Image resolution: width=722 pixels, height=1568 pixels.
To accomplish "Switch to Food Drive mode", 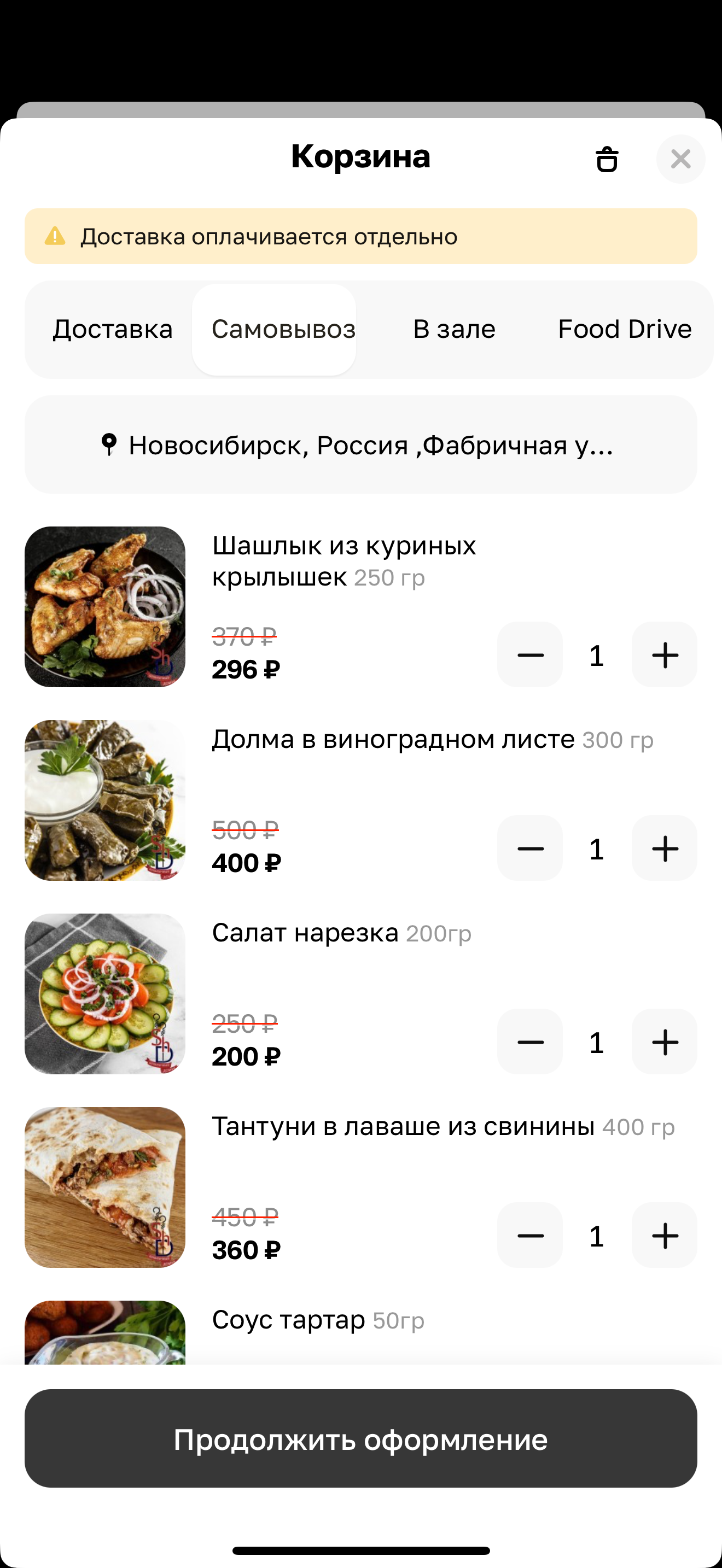I will (624, 329).
